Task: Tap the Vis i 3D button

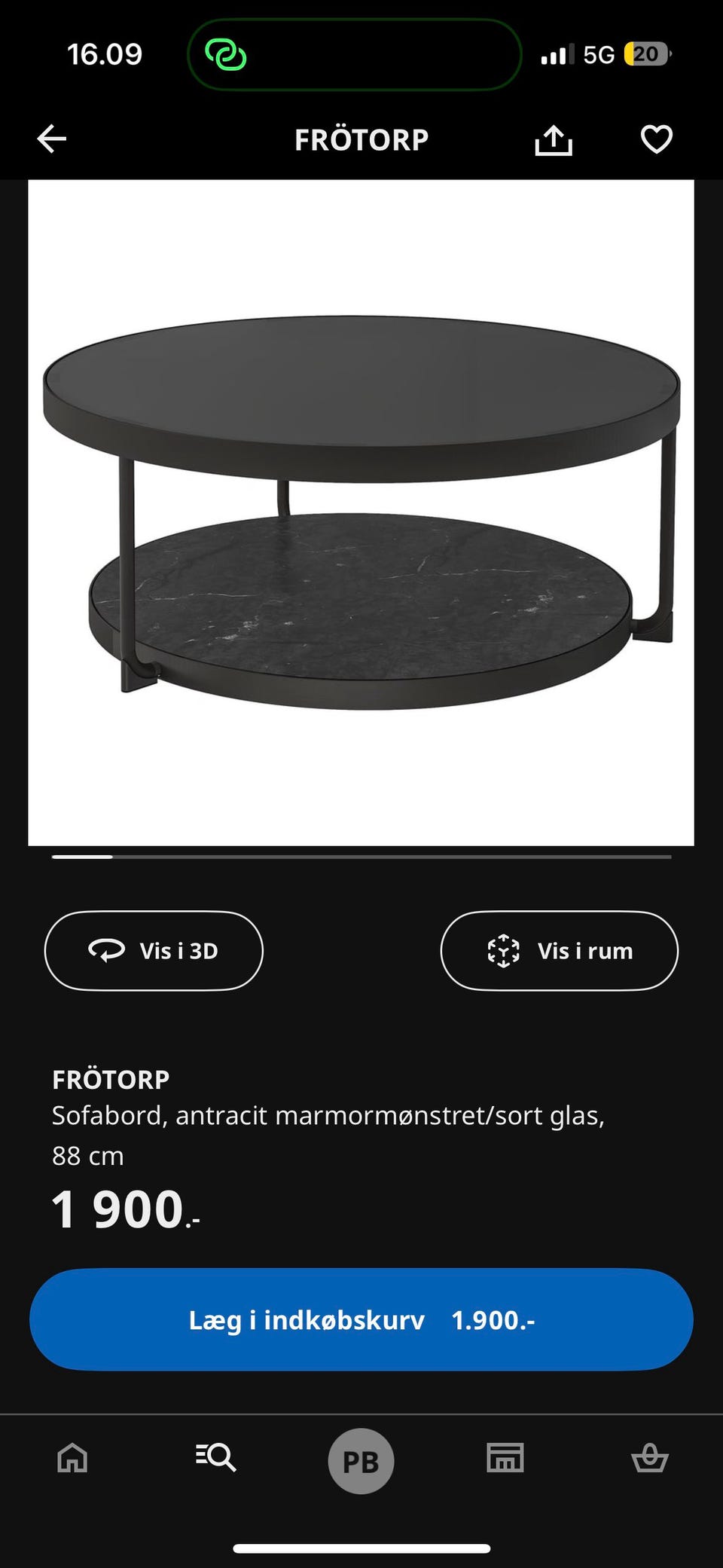Action: click(x=154, y=951)
